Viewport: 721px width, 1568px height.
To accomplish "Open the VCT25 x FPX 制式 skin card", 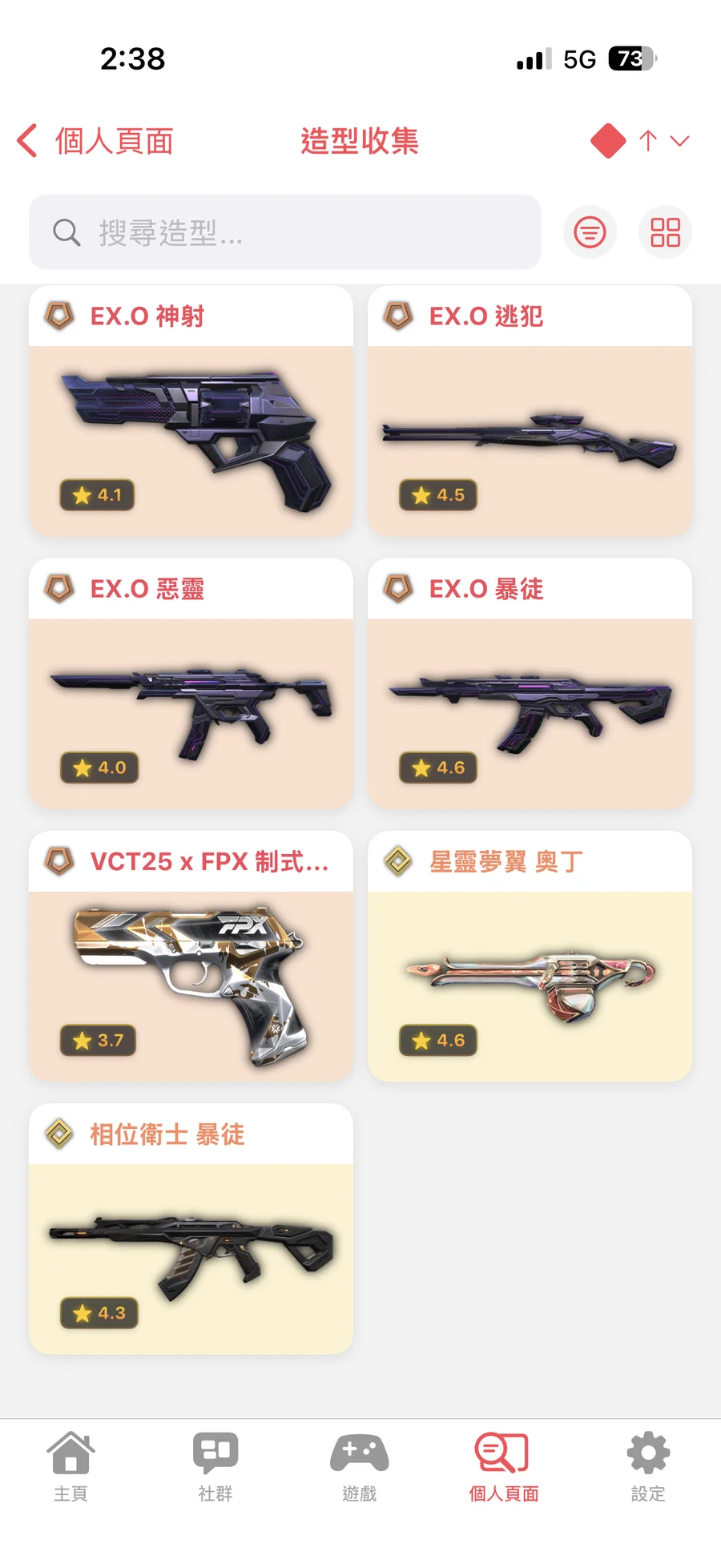I will [x=191, y=956].
